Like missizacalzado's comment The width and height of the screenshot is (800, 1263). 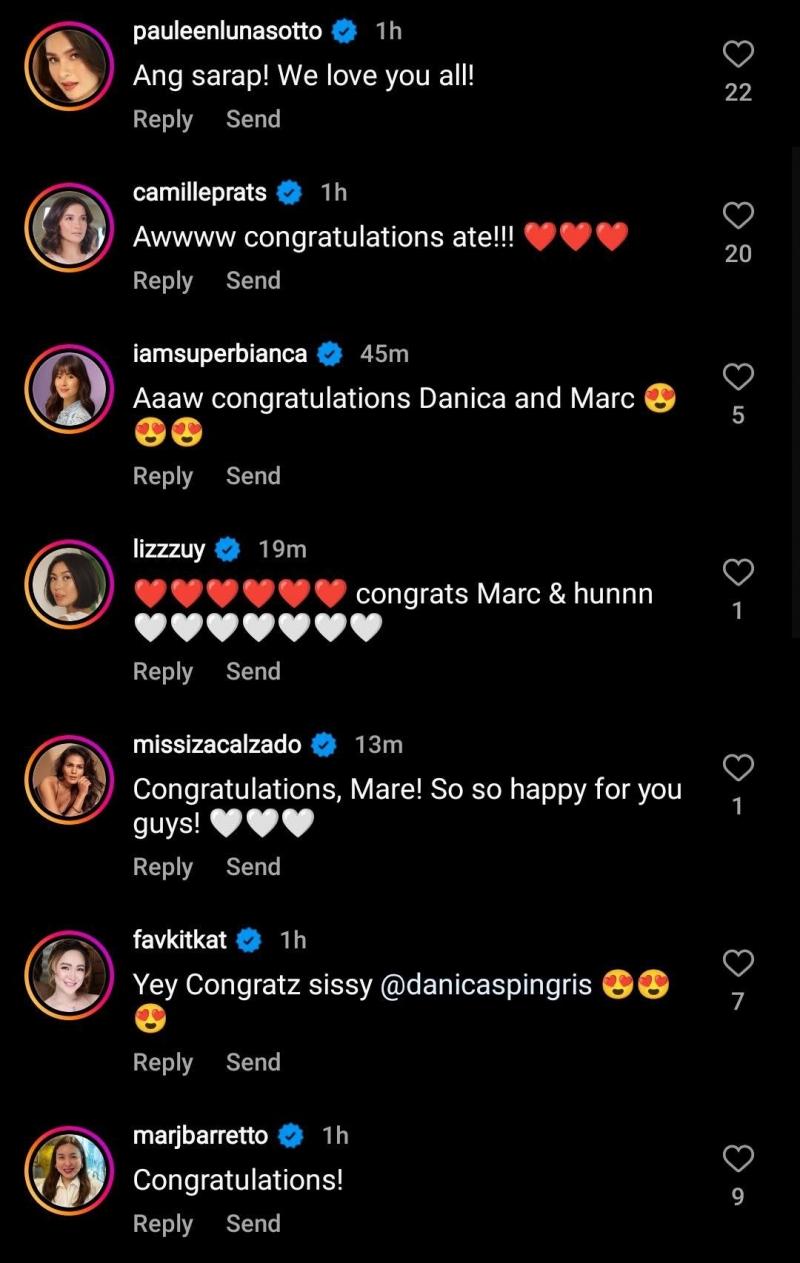tap(738, 768)
